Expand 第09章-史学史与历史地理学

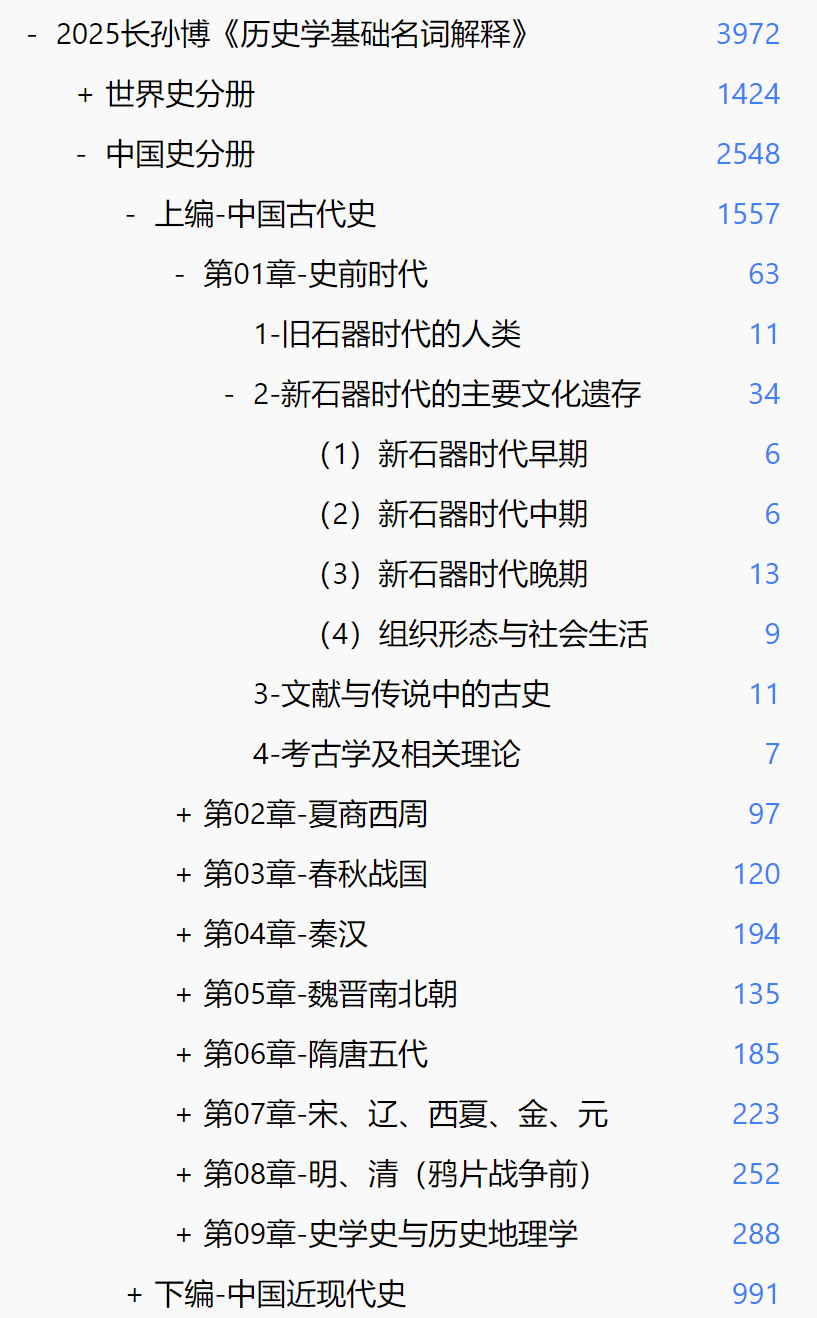click(183, 1235)
